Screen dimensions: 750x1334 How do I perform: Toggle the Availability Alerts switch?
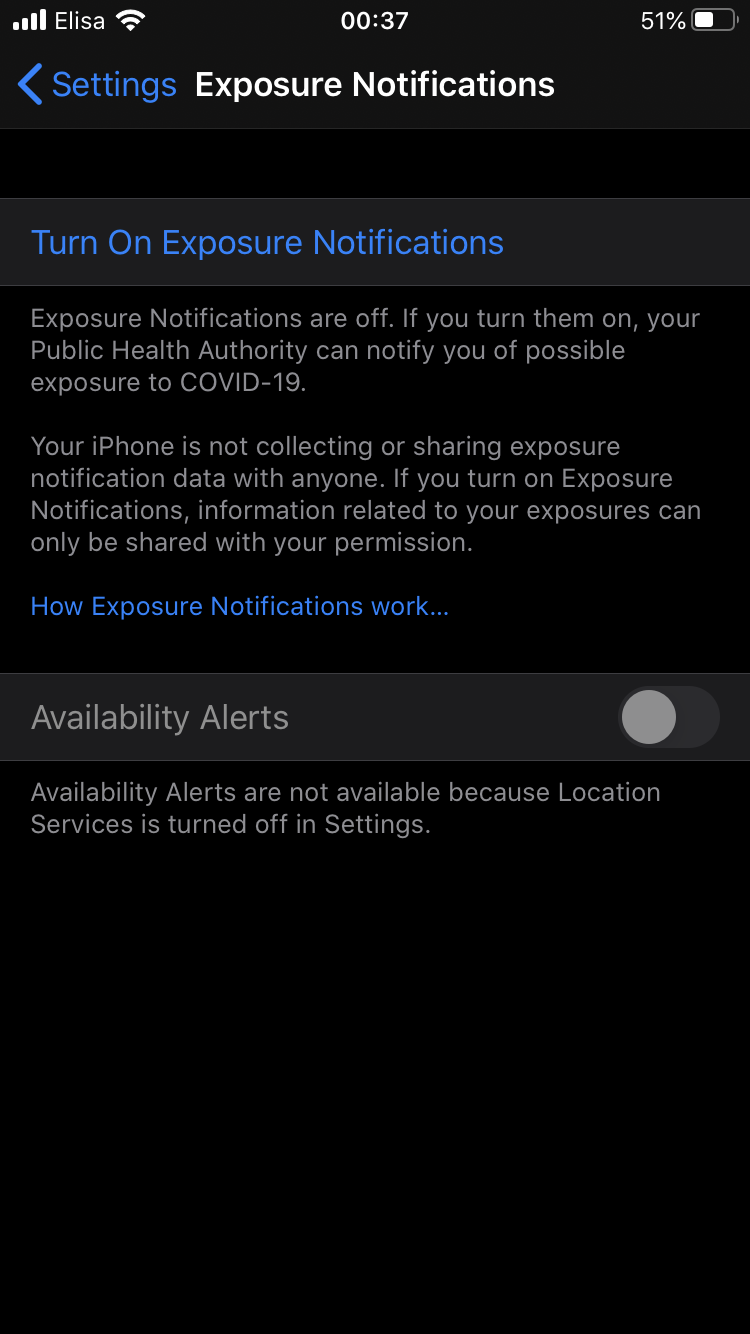[x=668, y=717]
